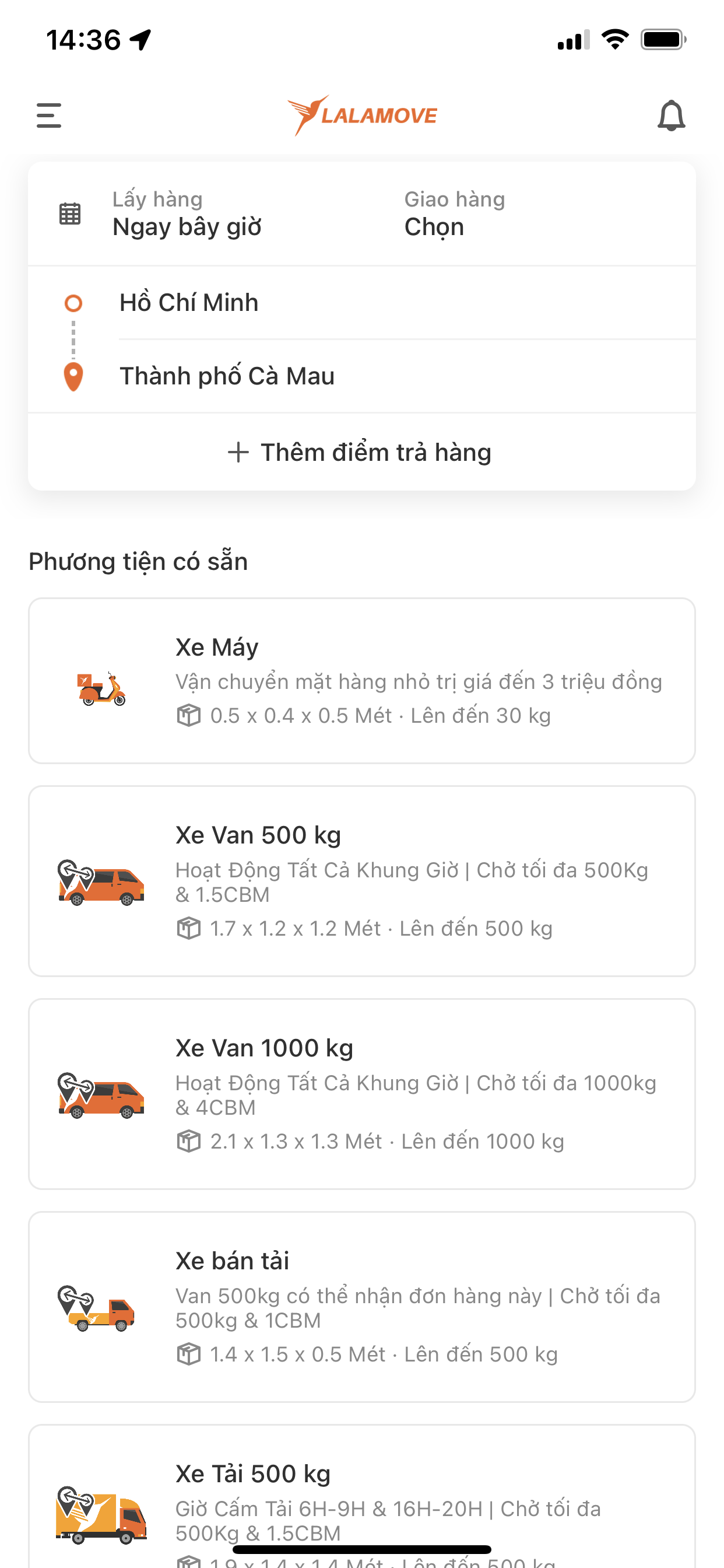Choose the Xe Van 1000 kg vehicle
This screenshot has height=1568, width=724.
pos(362,1094)
